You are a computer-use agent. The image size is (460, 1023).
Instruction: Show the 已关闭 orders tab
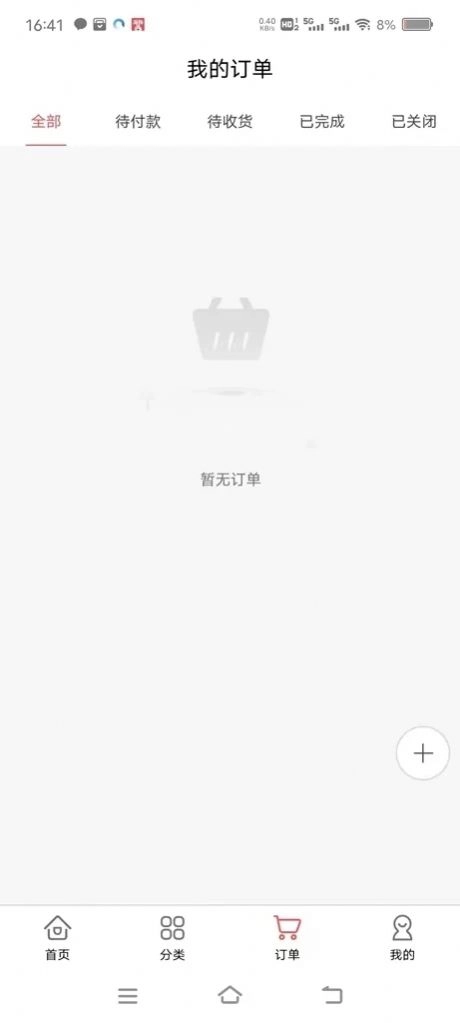coord(414,121)
